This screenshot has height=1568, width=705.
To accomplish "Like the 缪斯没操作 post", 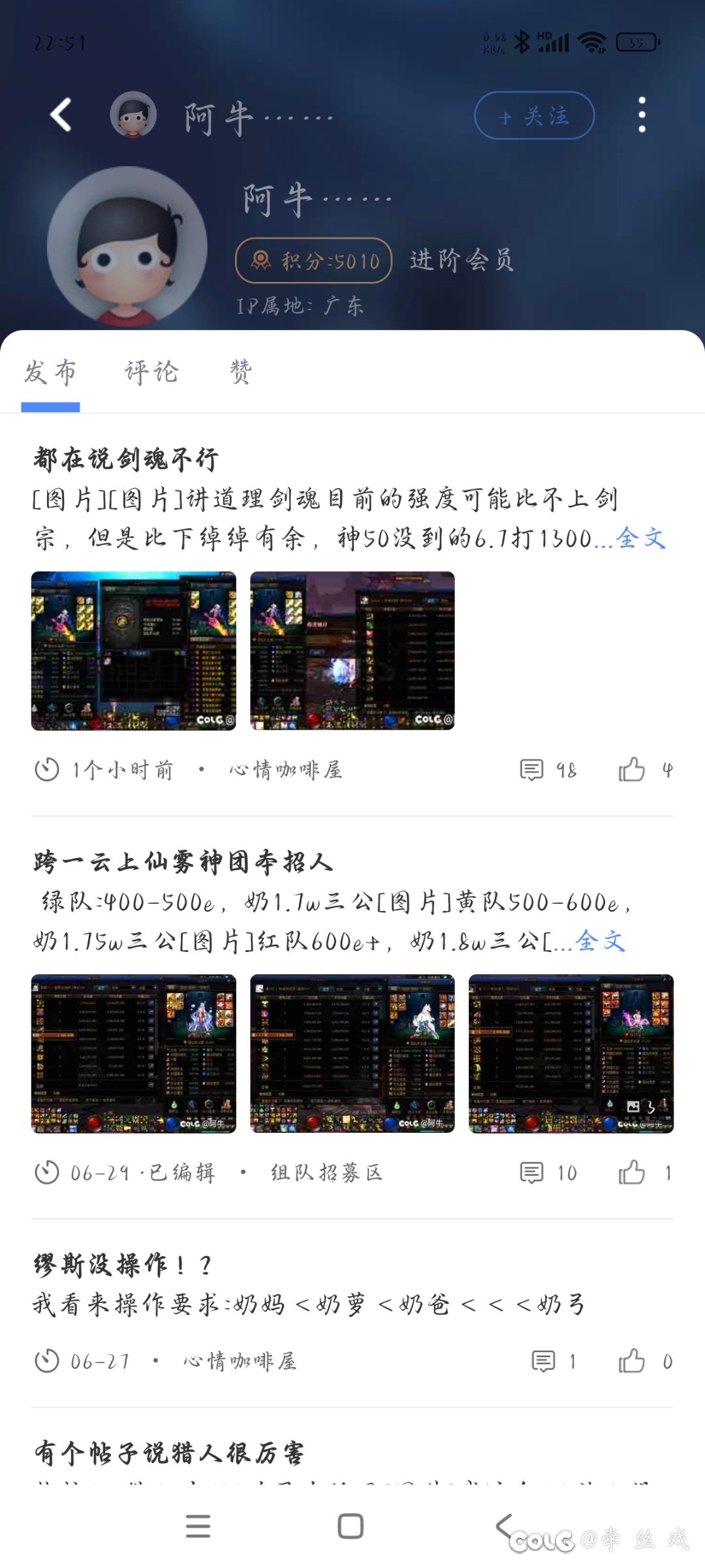I will [632, 1361].
